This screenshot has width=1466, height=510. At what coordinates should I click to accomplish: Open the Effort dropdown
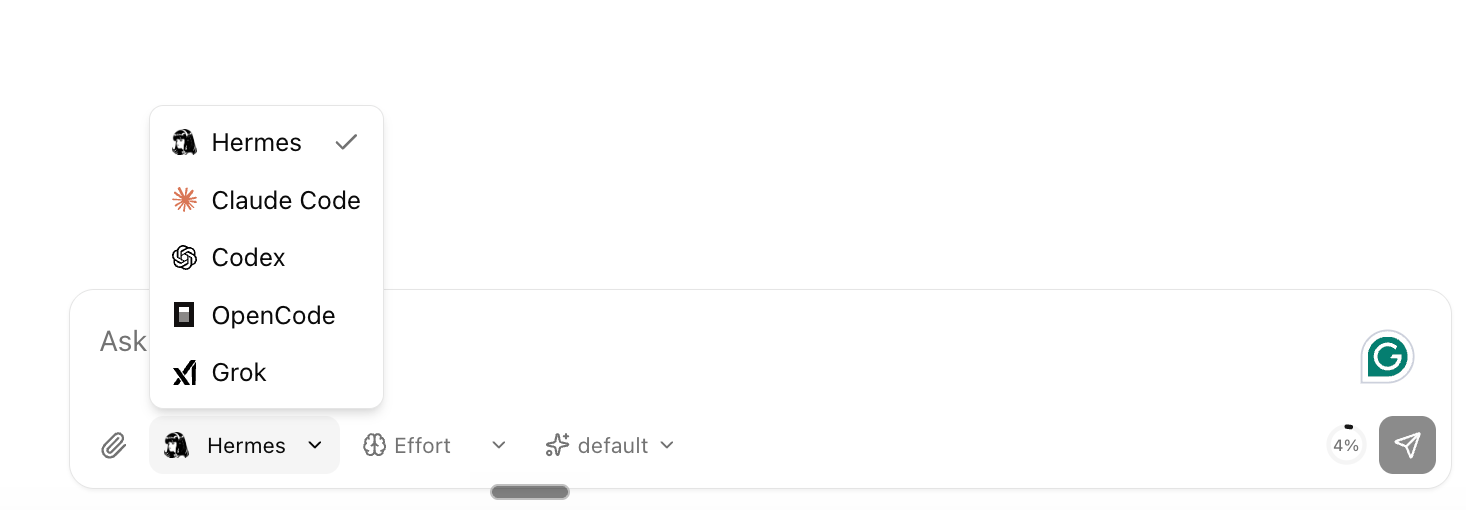434,445
